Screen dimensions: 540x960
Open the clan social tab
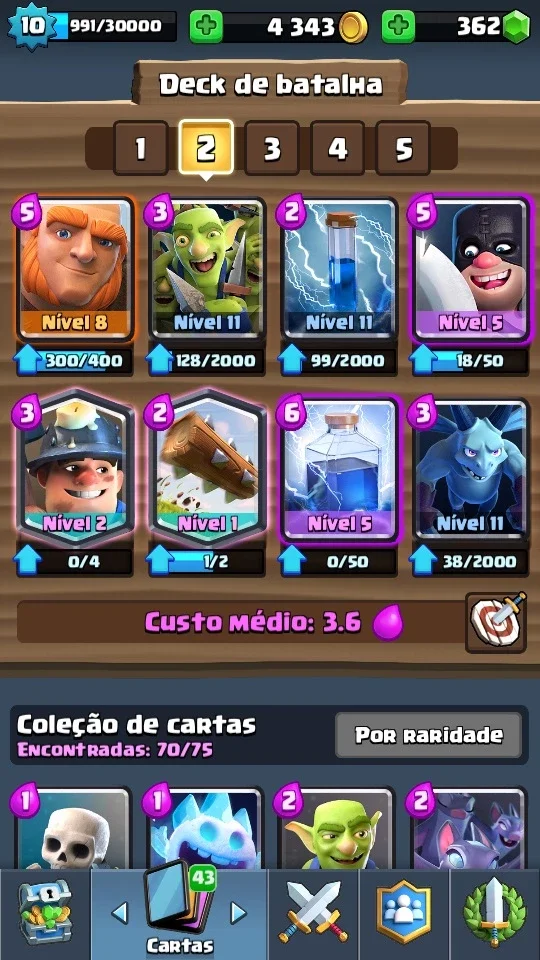coord(403,914)
